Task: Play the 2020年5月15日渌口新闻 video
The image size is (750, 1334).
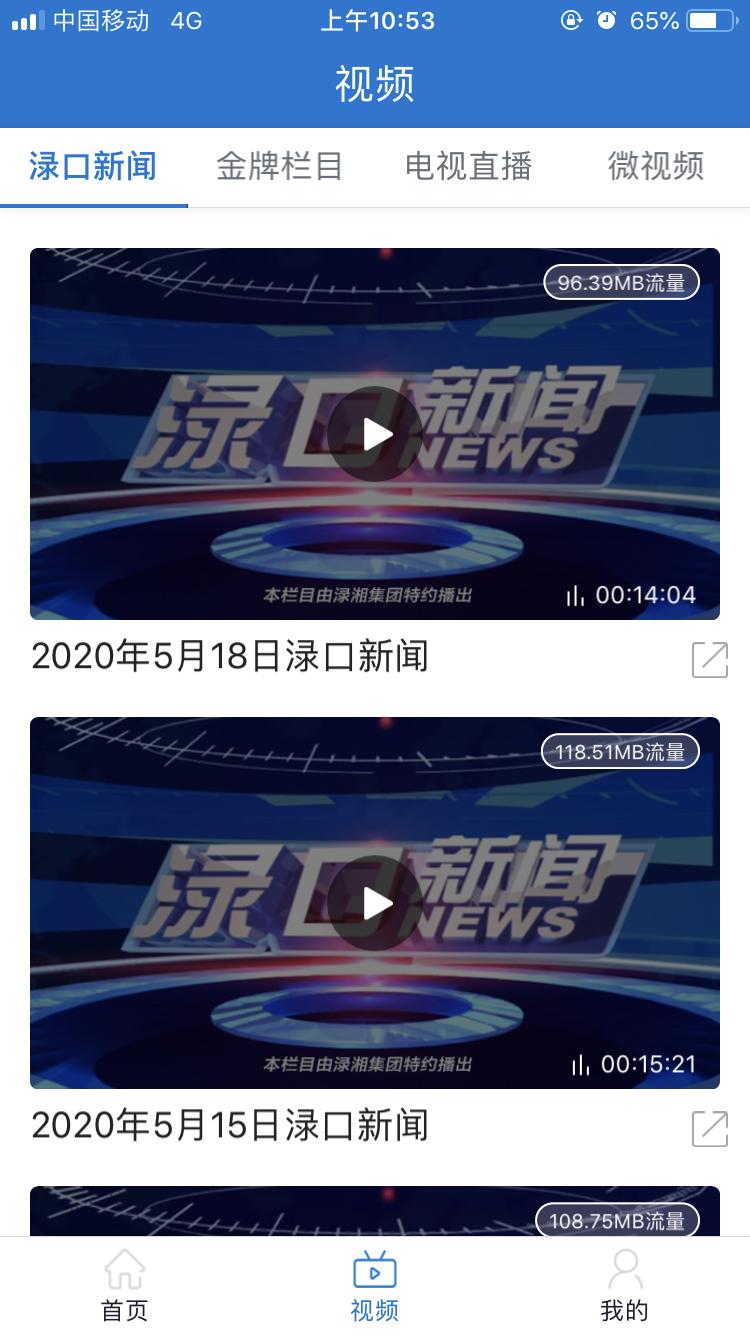Action: pyautogui.click(x=375, y=902)
